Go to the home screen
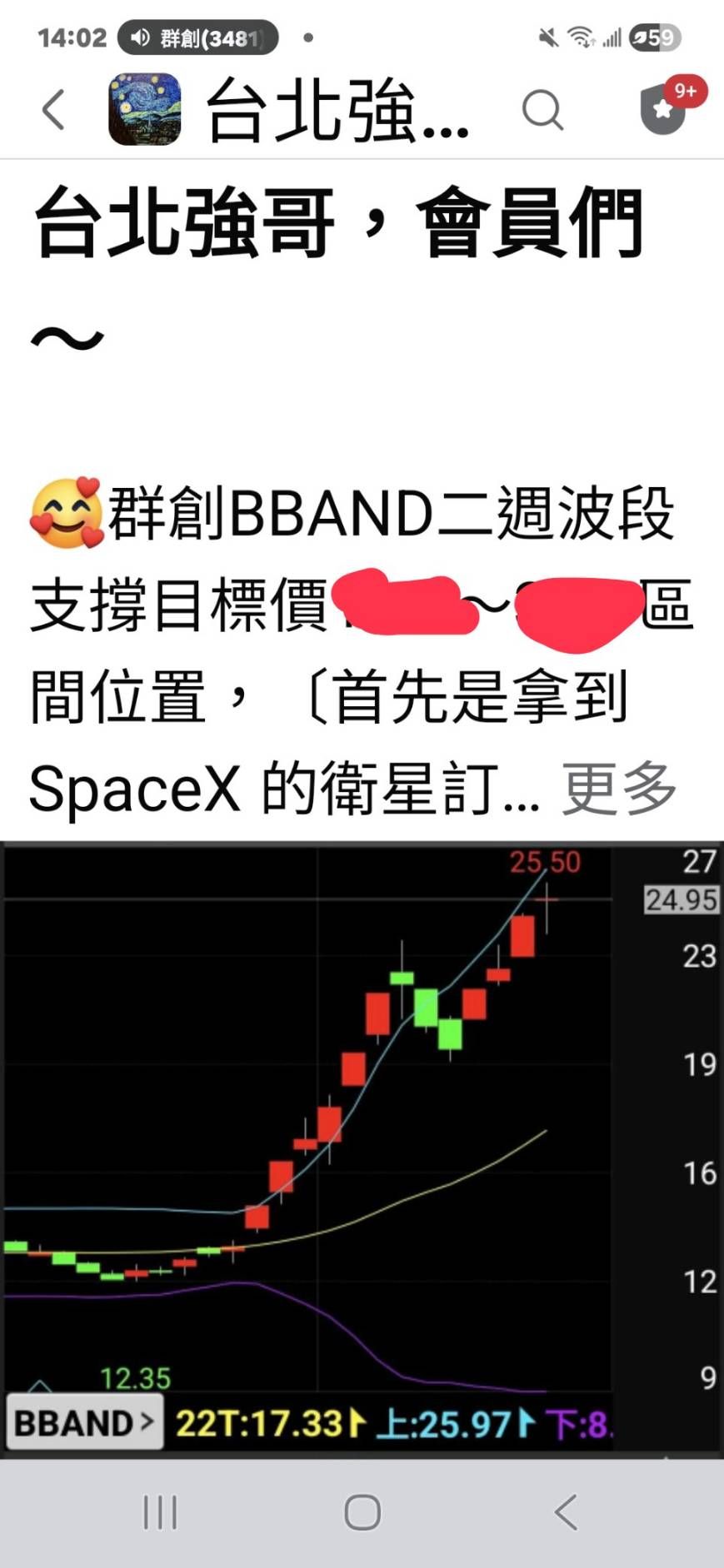The width and height of the screenshot is (724, 1568). [x=362, y=1512]
